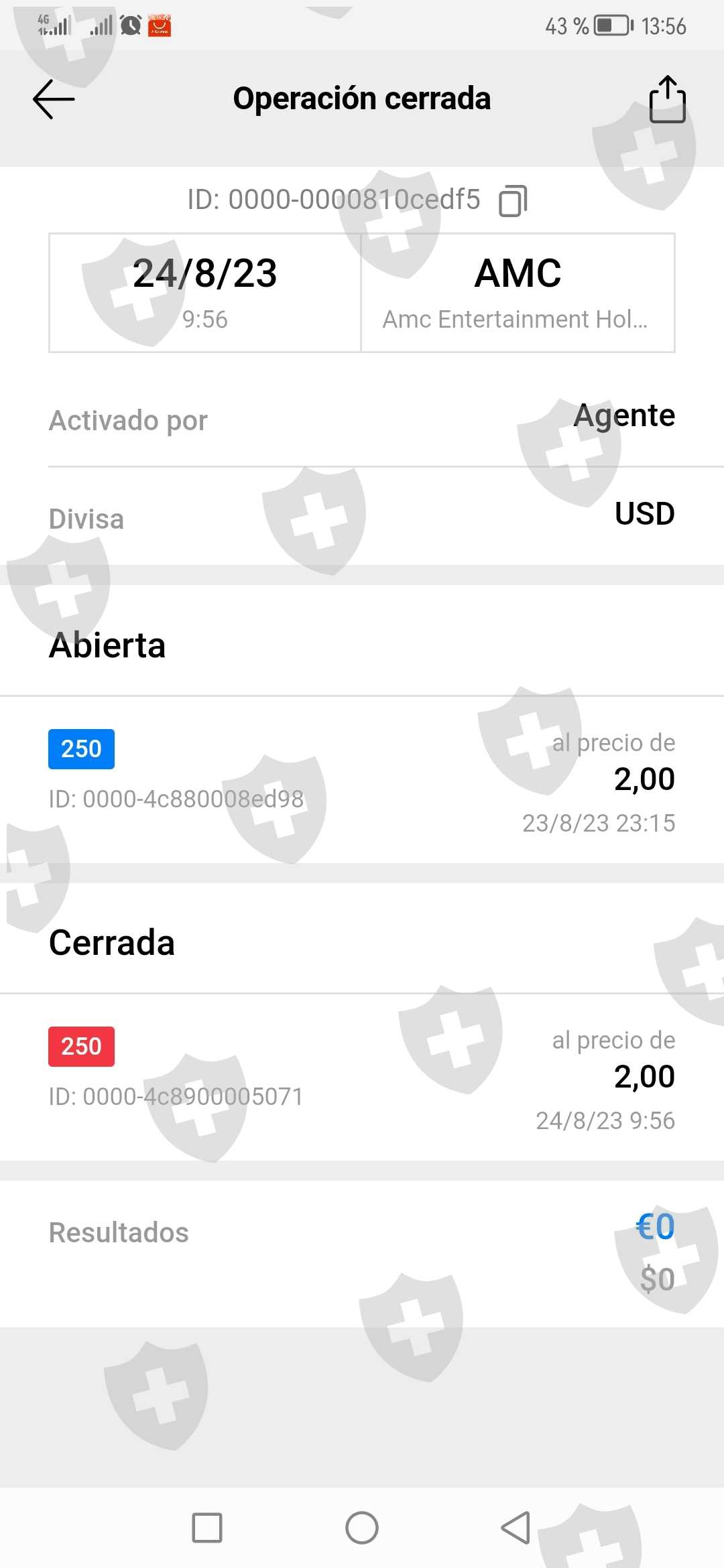Open the AMC instrument details
Image resolution: width=724 pixels, height=1568 pixels.
(x=518, y=292)
